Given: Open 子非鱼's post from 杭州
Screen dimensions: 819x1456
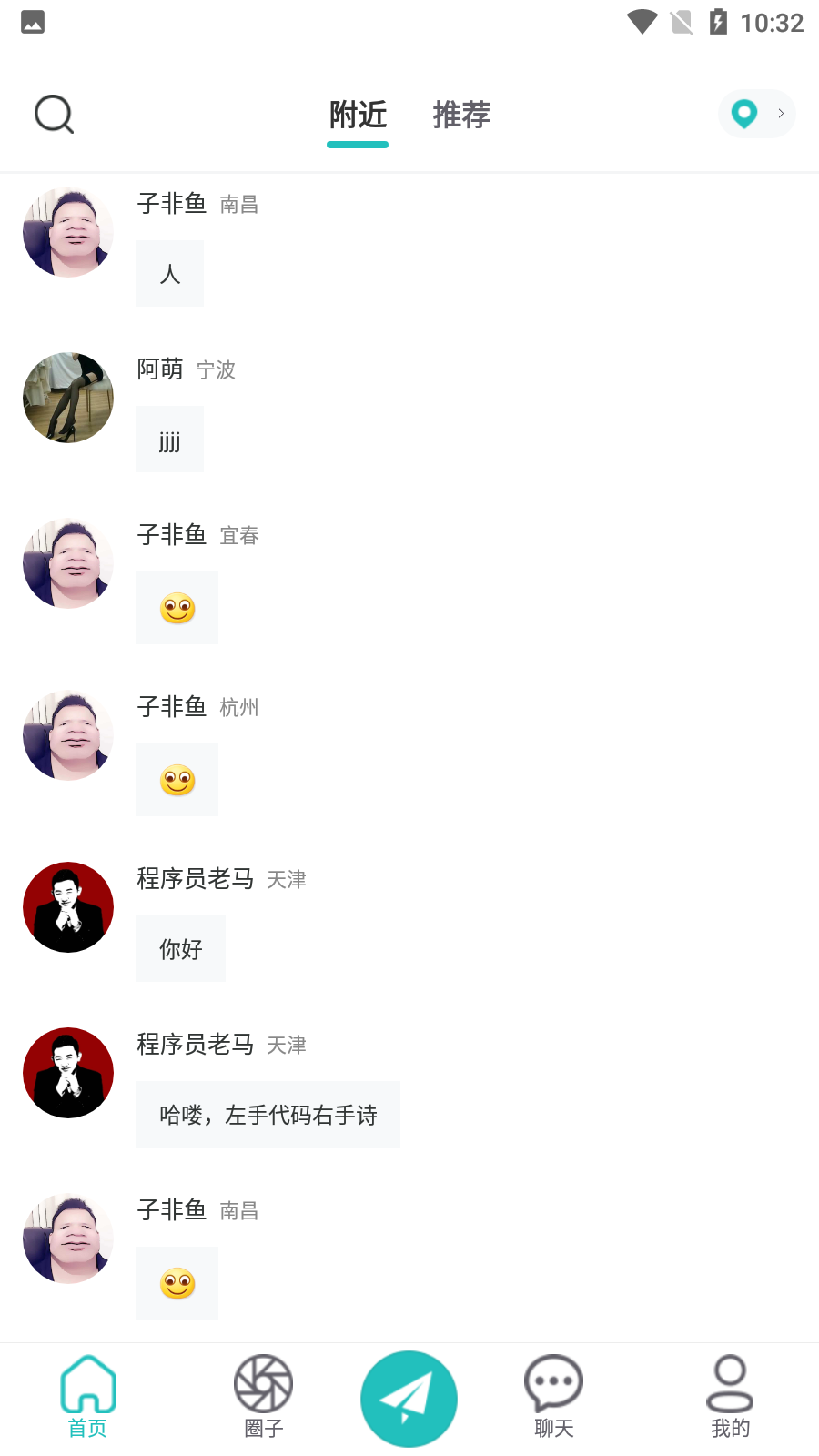Looking at the screenshot, I should tap(177, 780).
